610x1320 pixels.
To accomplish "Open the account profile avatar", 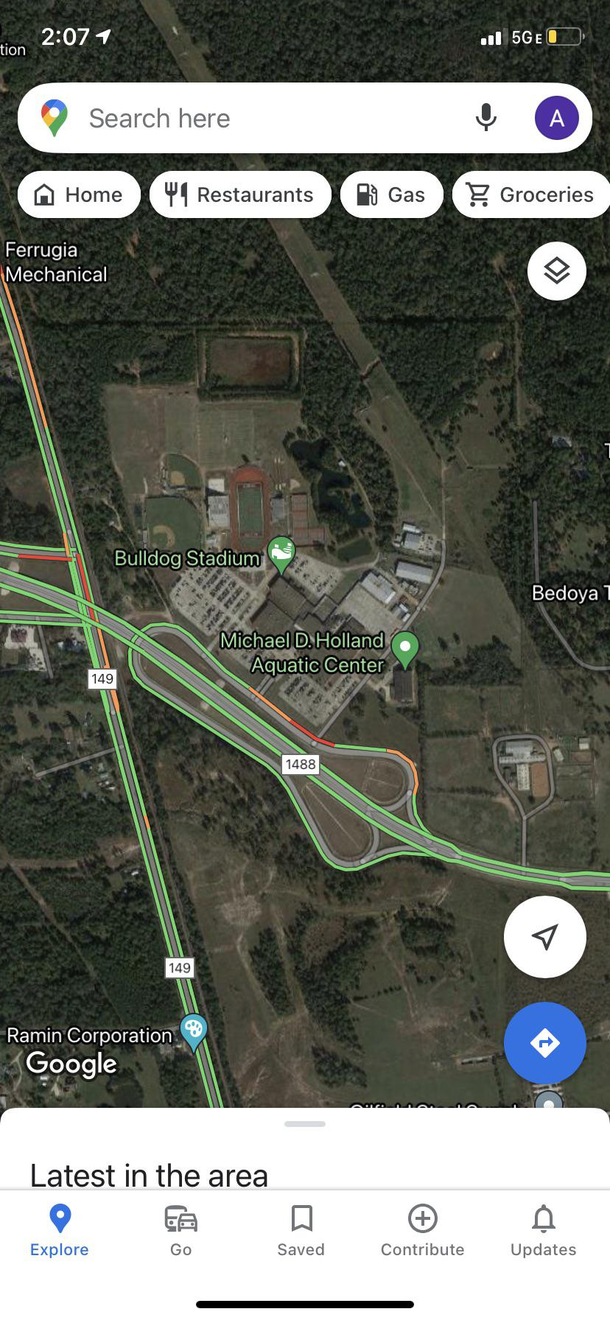I will [x=556, y=118].
